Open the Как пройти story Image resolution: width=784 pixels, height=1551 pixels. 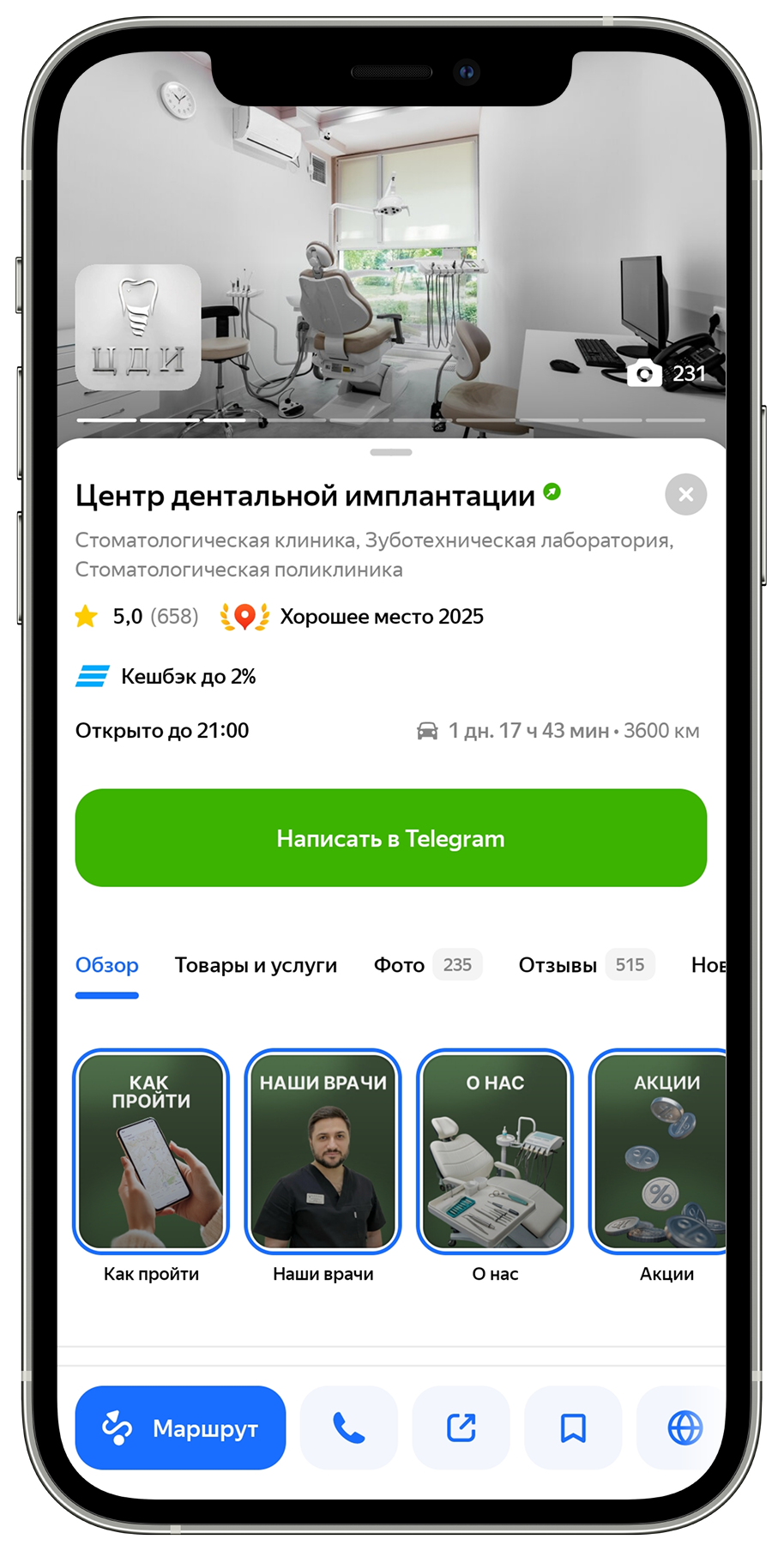click(151, 1151)
